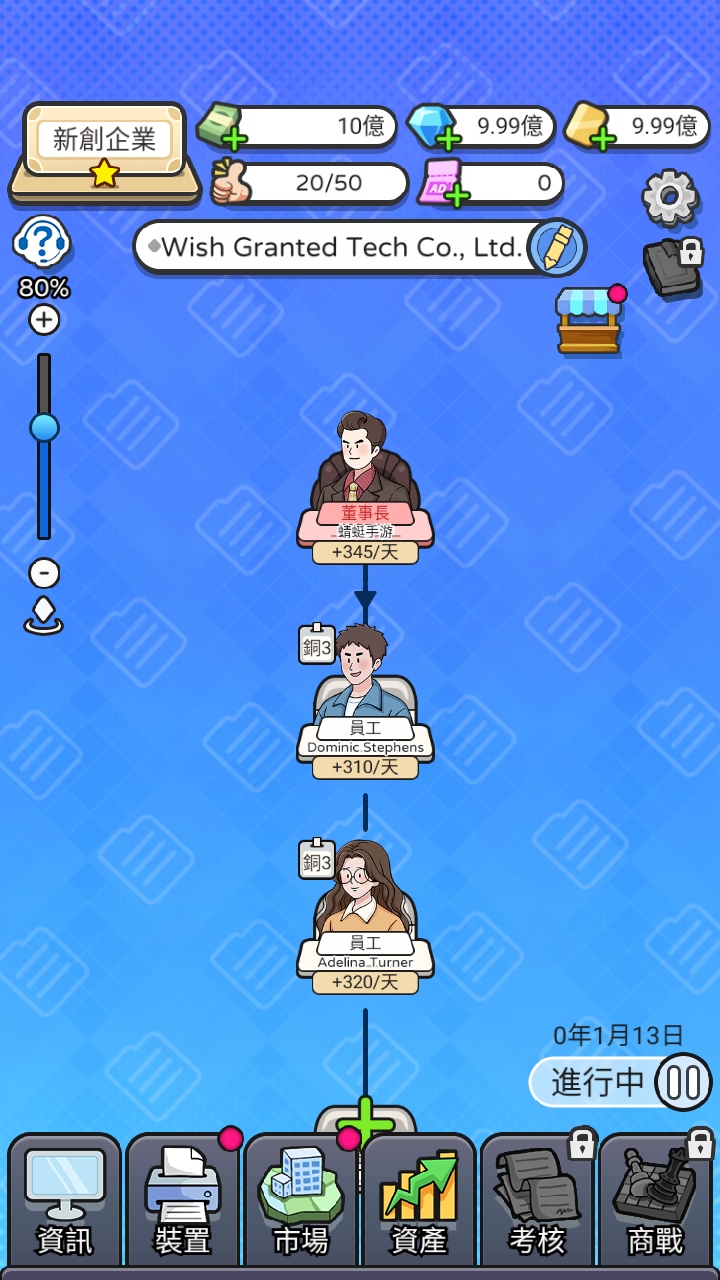Screen dimensions: 720x1280
Task: Open the customer support headset icon
Action: (x=40, y=243)
